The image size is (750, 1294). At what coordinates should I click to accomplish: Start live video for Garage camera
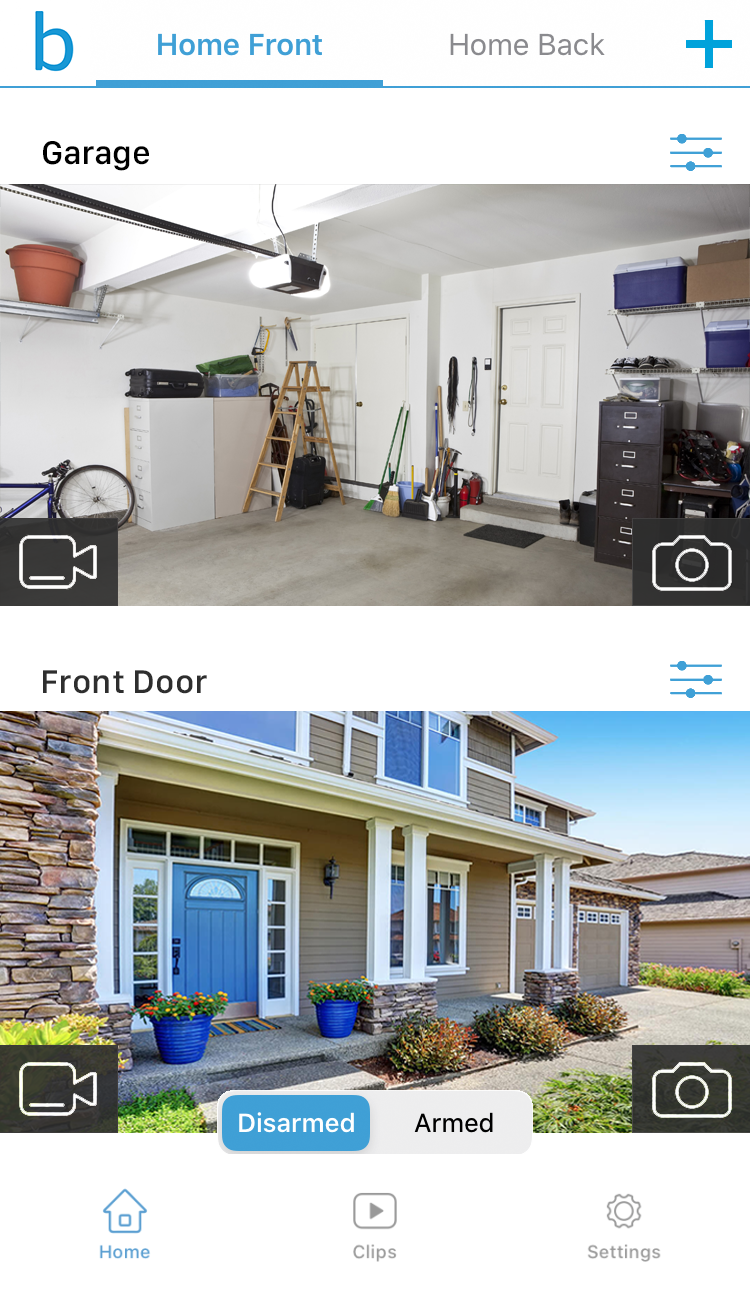tap(58, 563)
